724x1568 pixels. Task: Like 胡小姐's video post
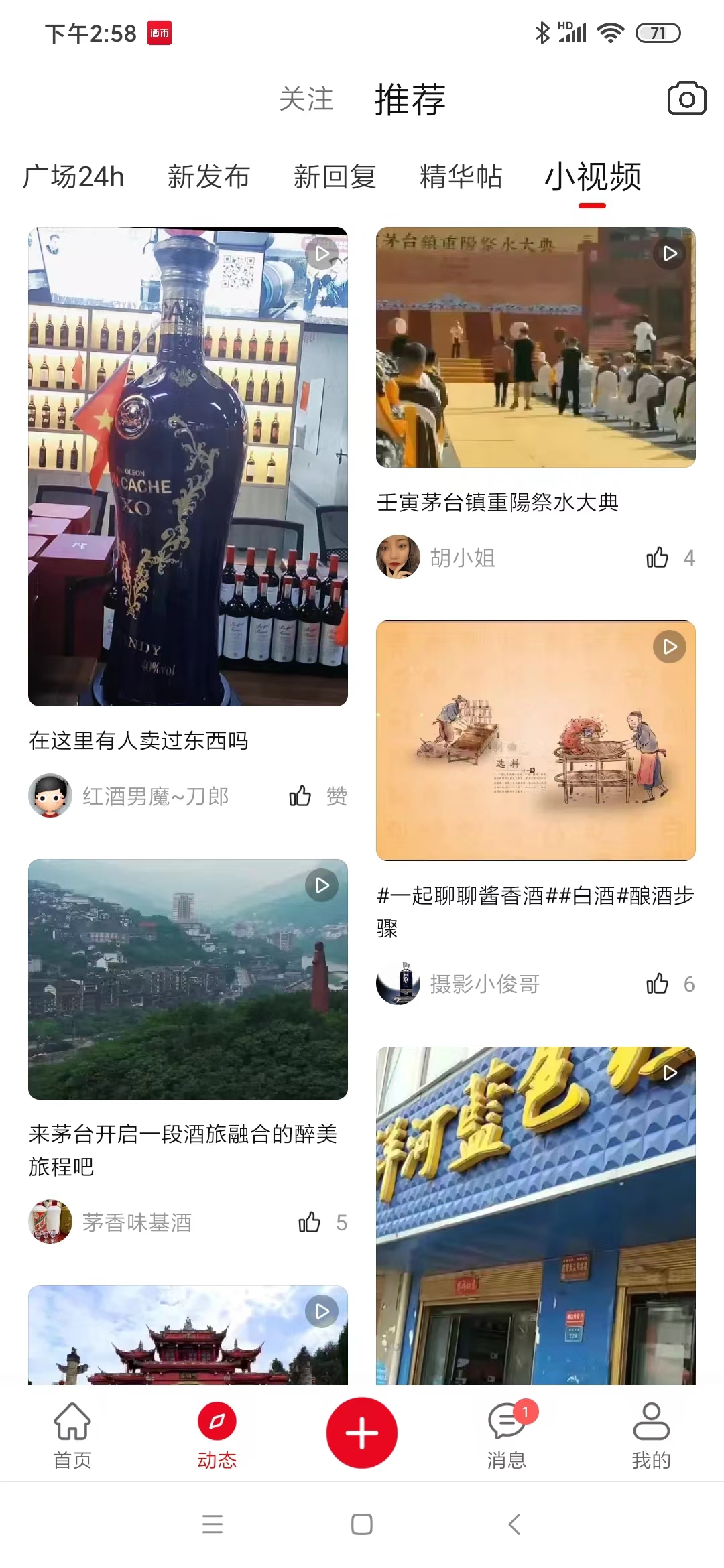658,558
